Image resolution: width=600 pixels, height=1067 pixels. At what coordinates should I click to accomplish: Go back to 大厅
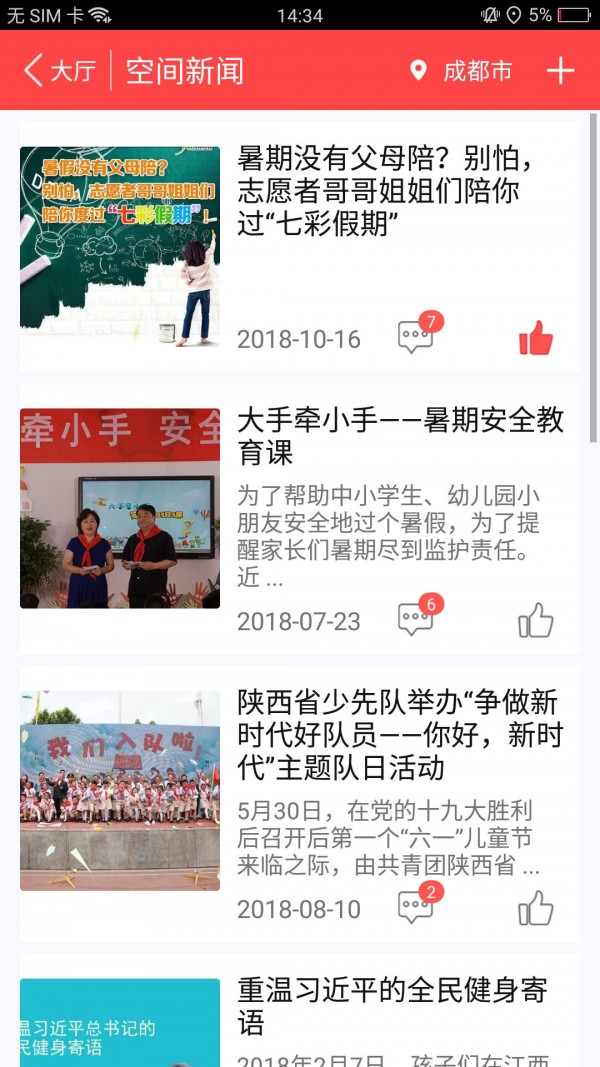60,71
